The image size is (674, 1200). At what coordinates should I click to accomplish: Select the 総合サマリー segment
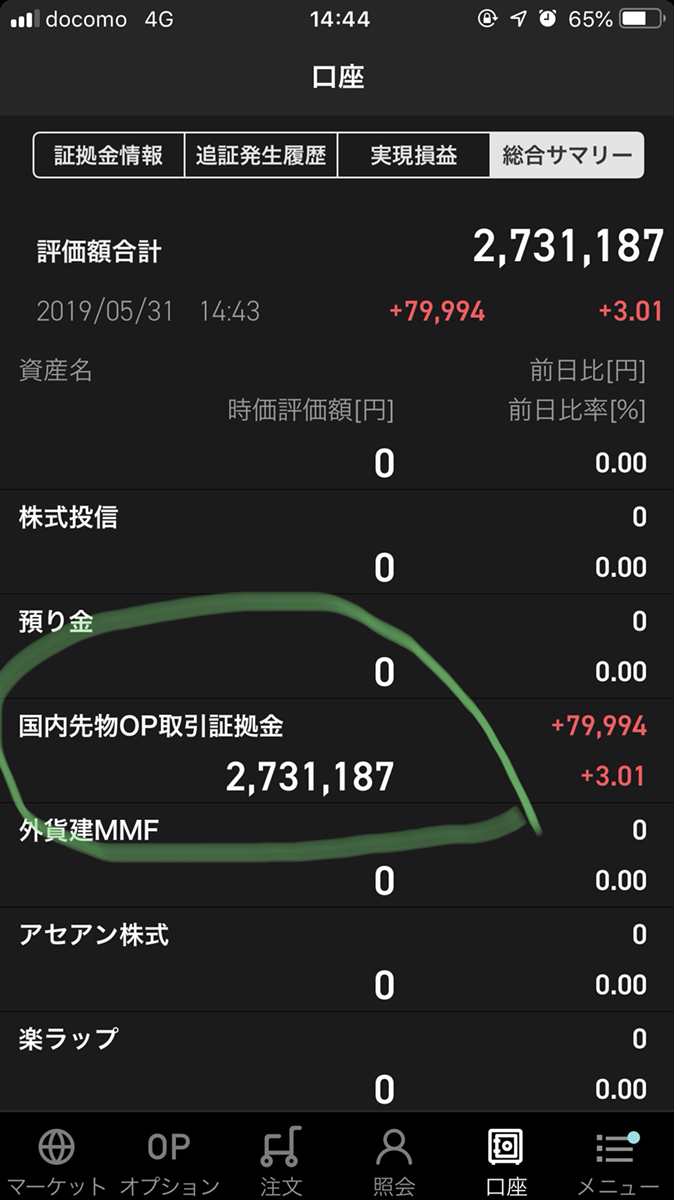pos(567,156)
